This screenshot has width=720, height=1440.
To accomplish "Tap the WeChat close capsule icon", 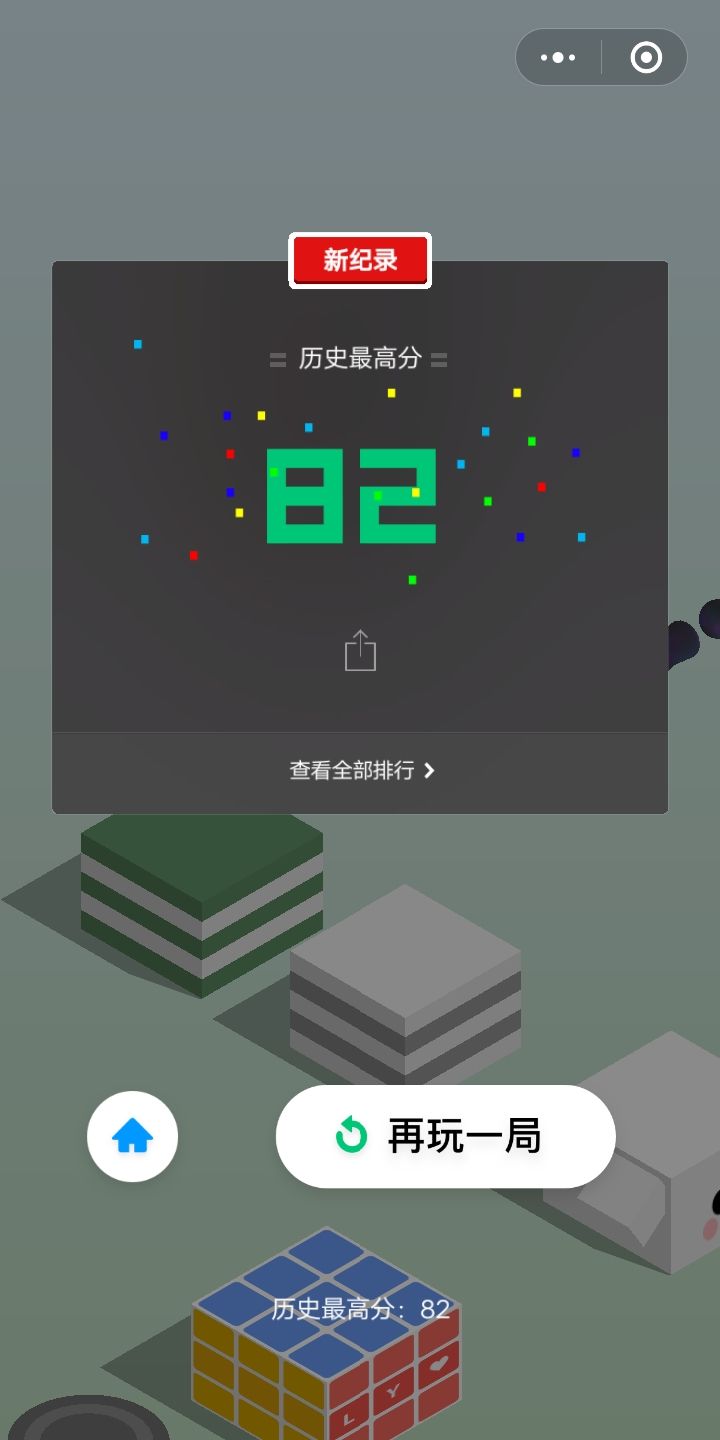I will (645, 57).
